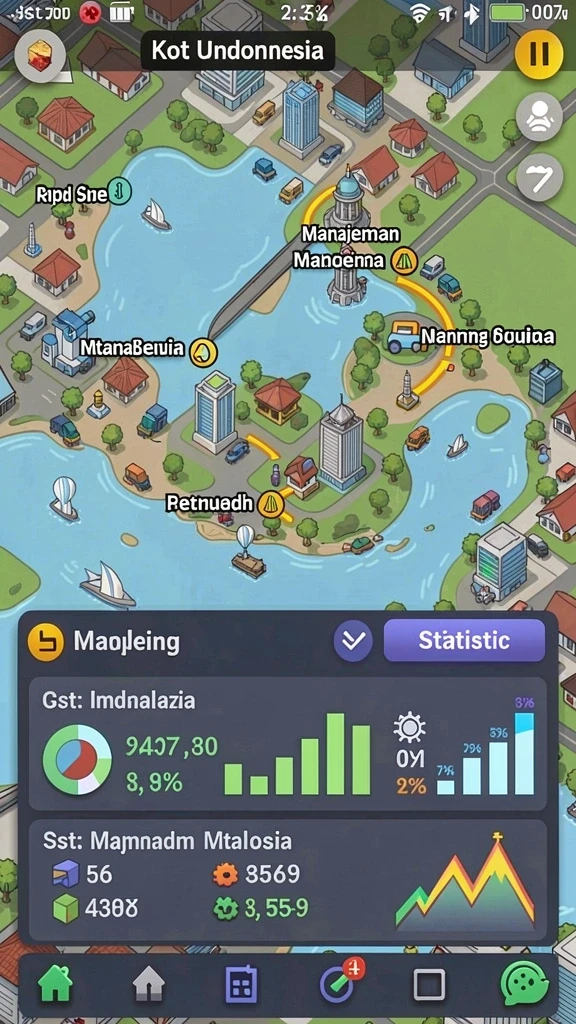Tap the round button below the avatar
This screenshot has width=576, height=1024.
pos(539,178)
